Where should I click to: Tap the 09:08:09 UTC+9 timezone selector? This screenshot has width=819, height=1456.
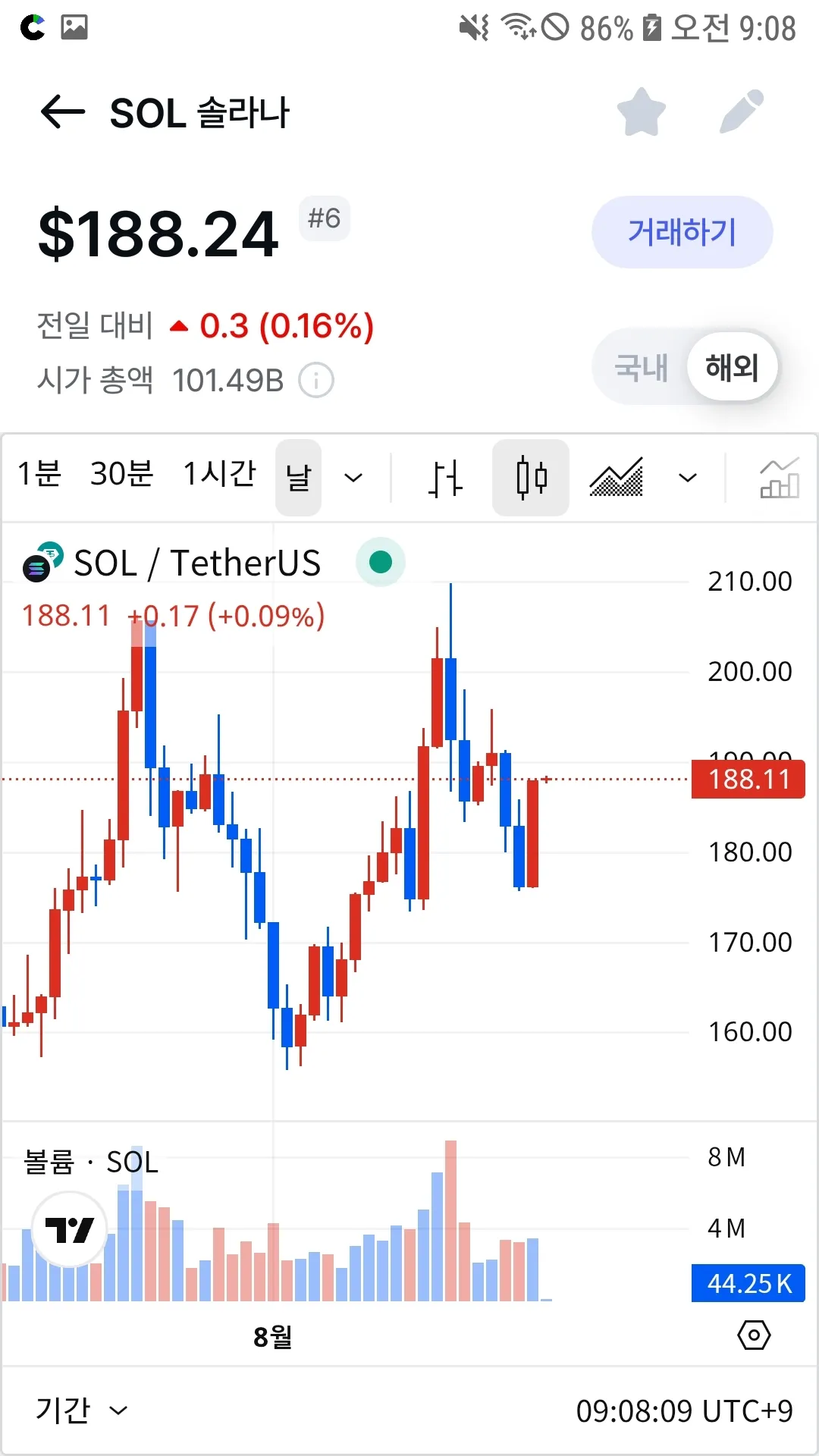tap(684, 1411)
